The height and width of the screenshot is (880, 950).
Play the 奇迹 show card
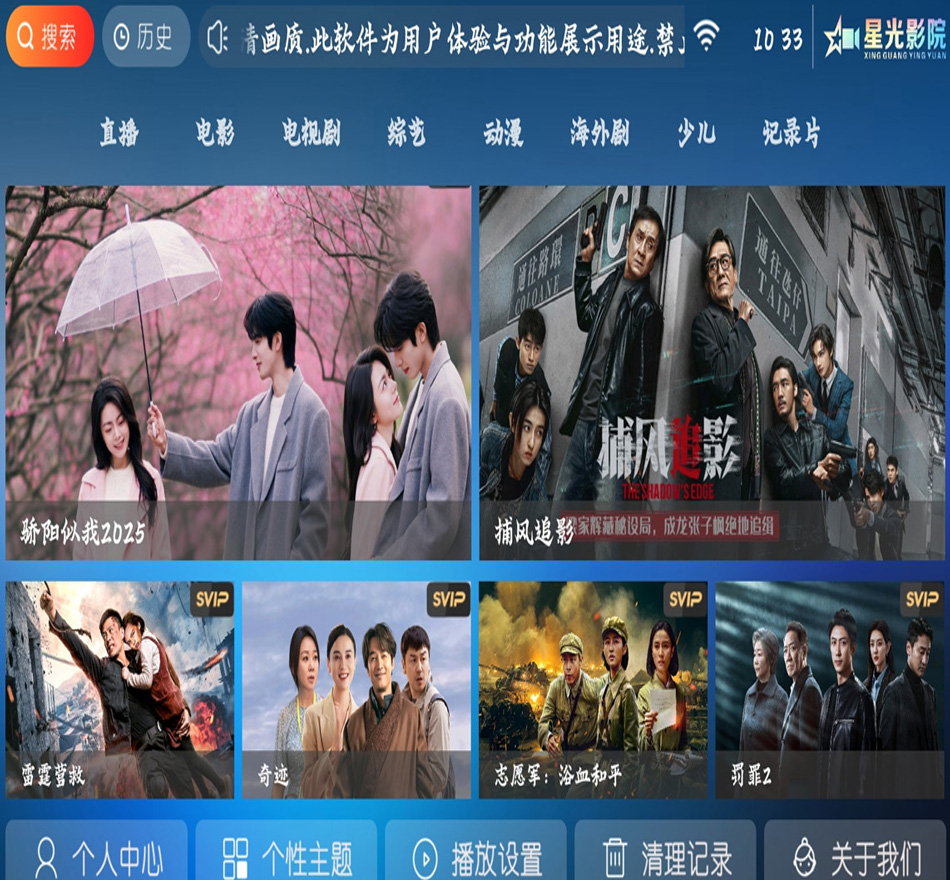(356, 689)
